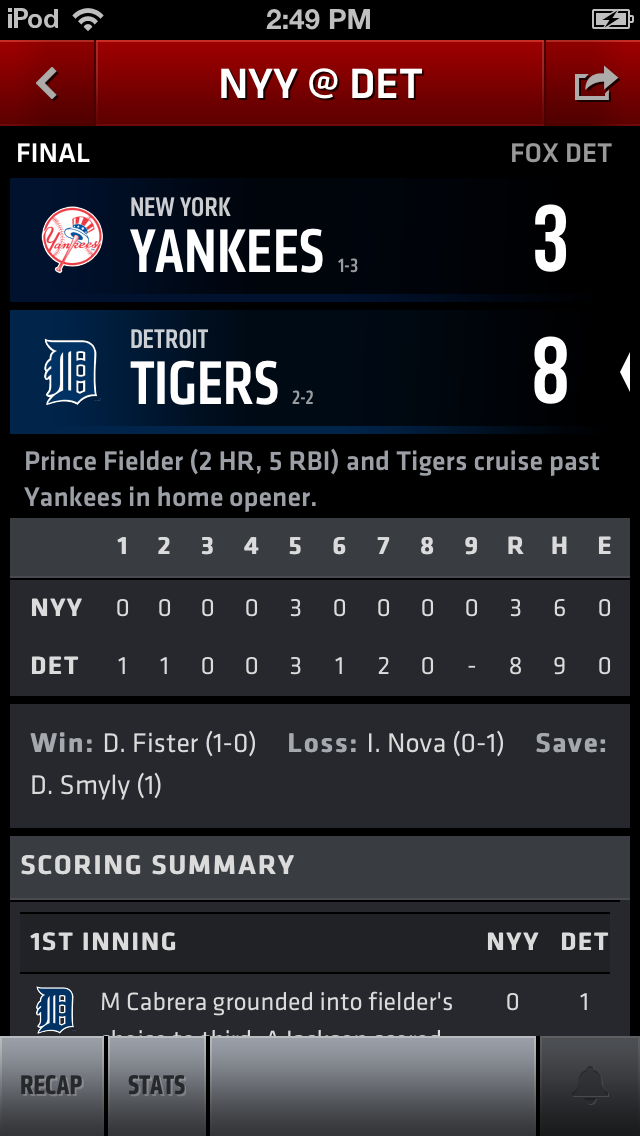
Task: Open the Recap section
Action: tap(52, 1086)
